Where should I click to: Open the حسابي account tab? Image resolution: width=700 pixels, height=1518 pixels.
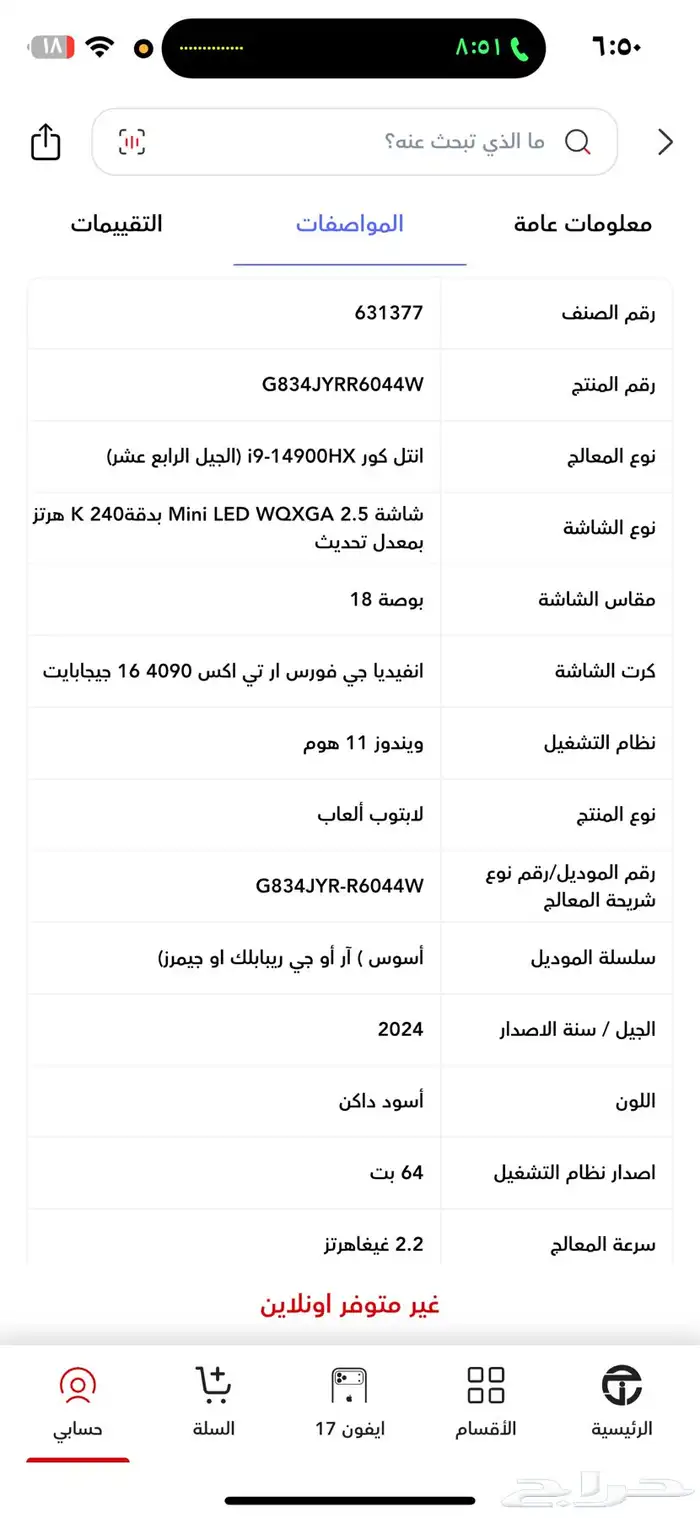point(78,1403)
